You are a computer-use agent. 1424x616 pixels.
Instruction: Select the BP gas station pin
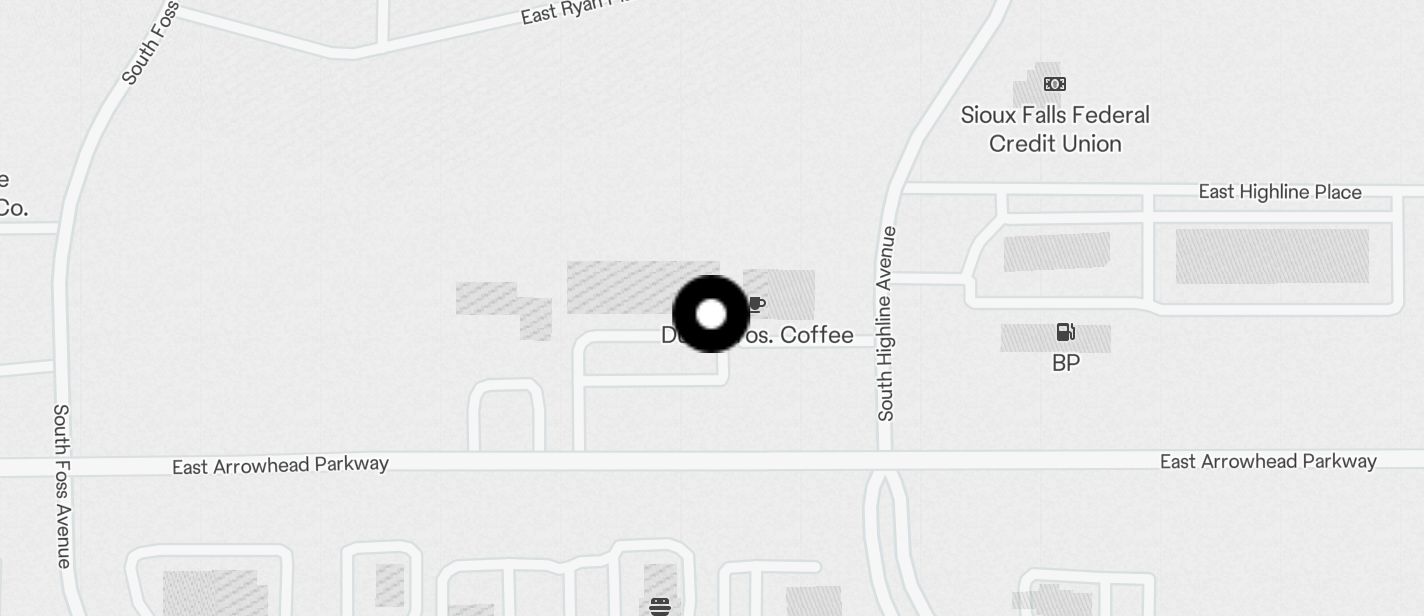(1065, 332)
